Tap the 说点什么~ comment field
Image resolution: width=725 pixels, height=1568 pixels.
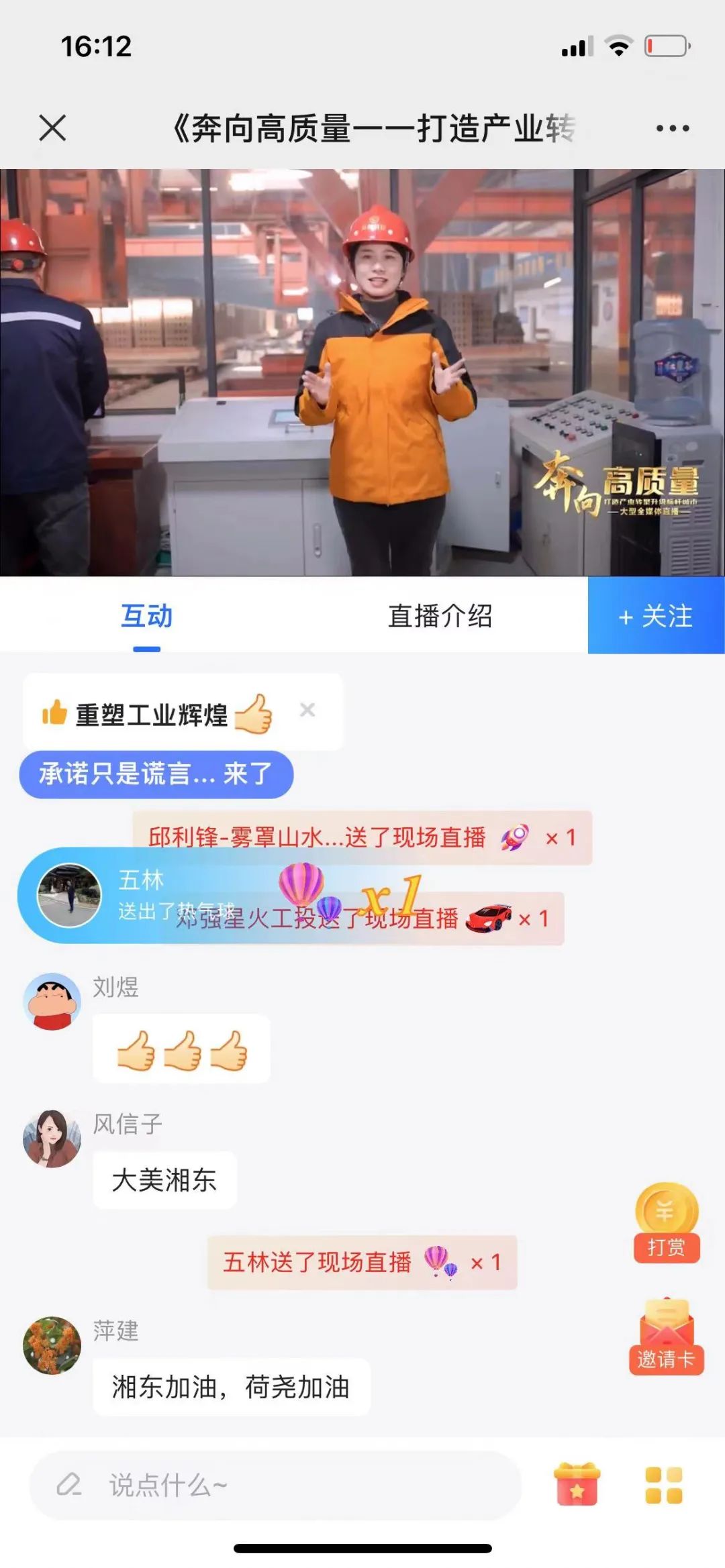(275, 1485)
